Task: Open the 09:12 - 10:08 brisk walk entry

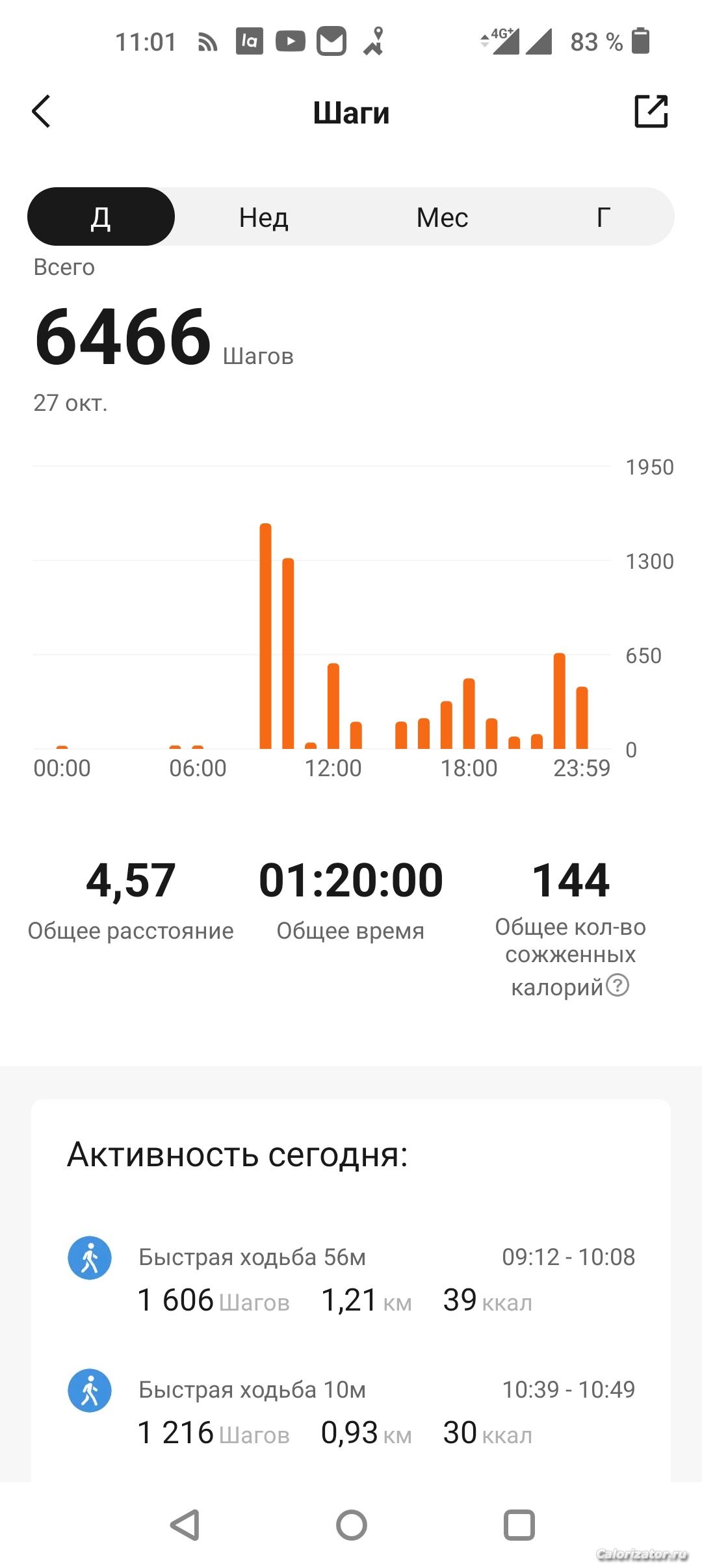Action: click(351, 1279)
